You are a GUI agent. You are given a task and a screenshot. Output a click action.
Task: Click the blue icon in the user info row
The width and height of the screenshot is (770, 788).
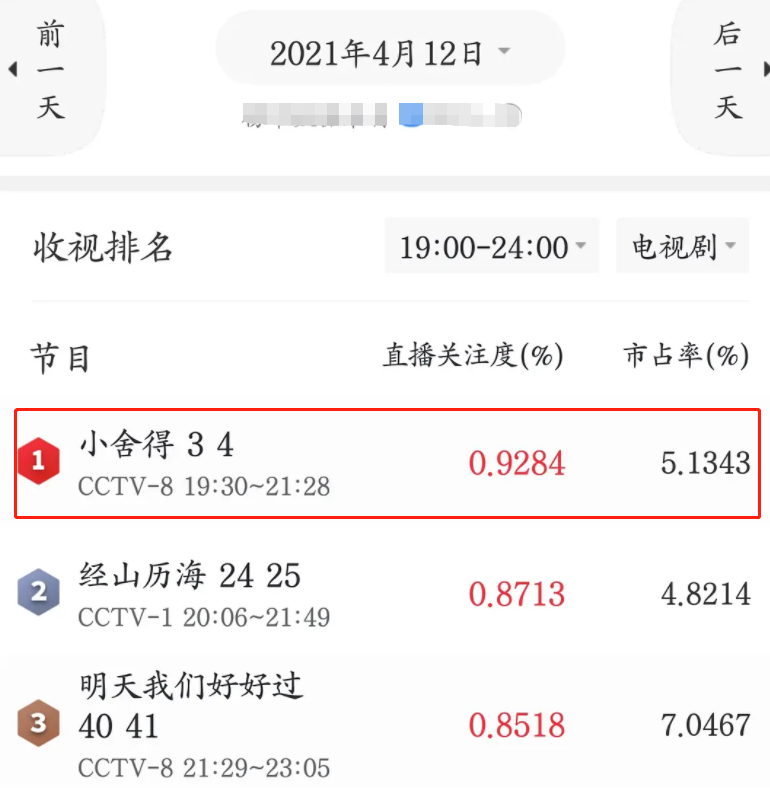tap(413, 114)
